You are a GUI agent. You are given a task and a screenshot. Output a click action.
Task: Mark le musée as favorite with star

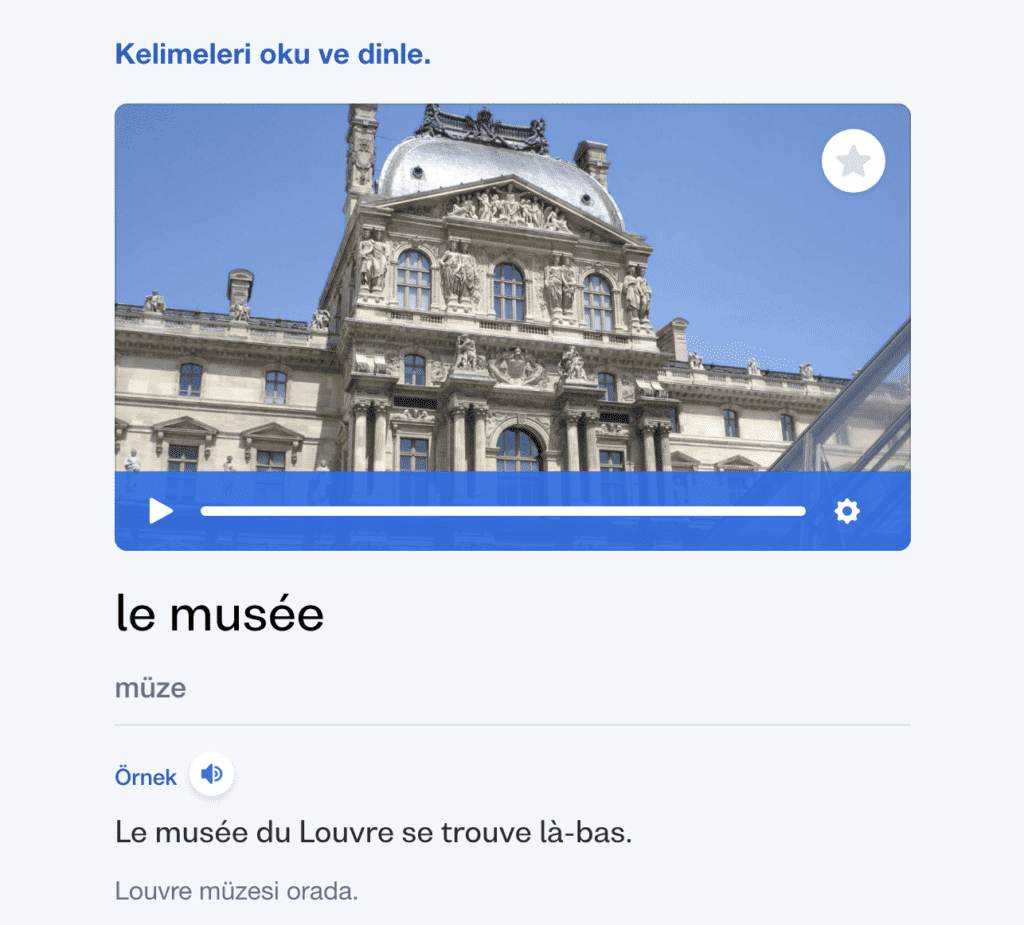click(853, 161)
